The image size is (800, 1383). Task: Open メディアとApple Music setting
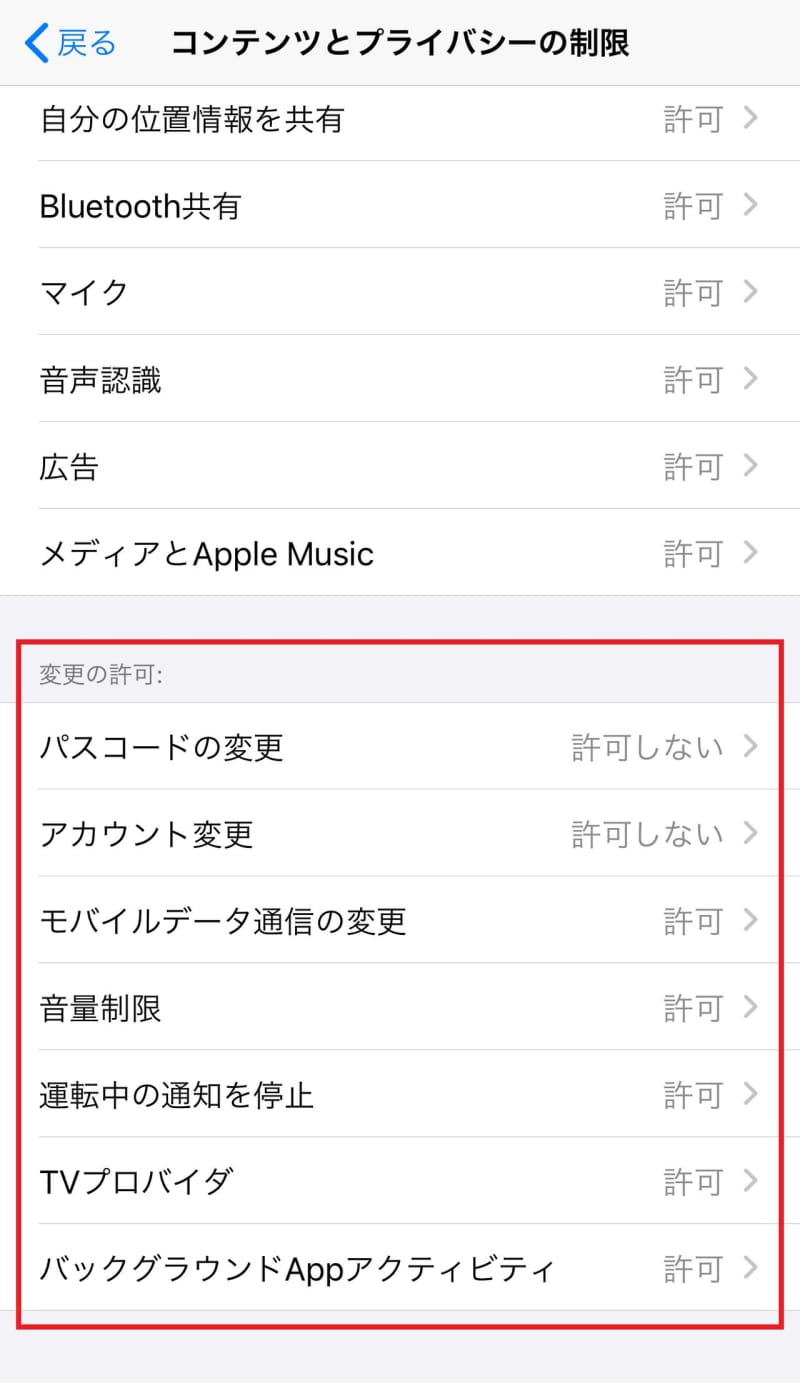tap(400, 553)
